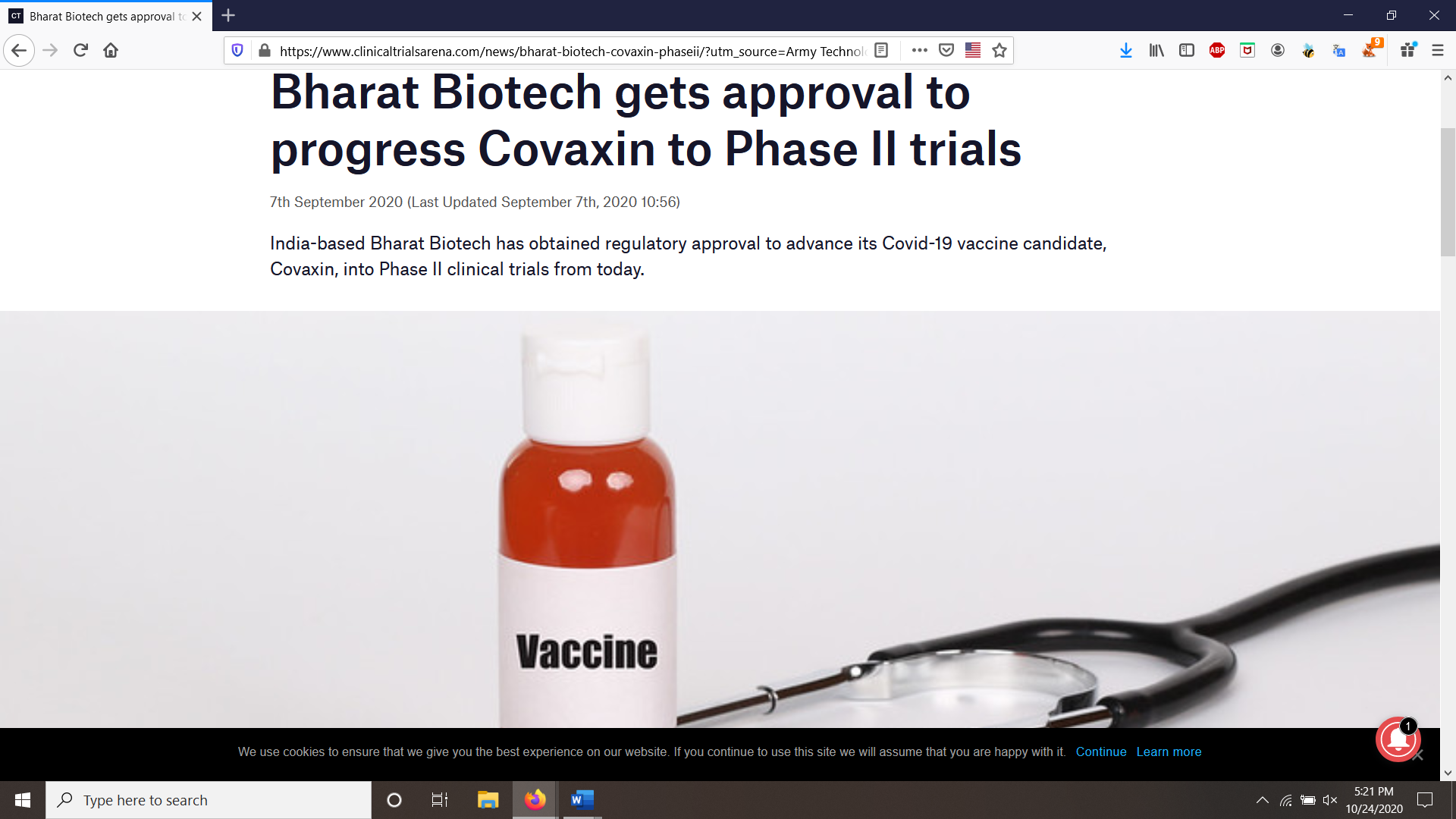The image size is (1456, 819).
Task: Open the page actions three-dot menu
Action: click(x=920, y=51)
